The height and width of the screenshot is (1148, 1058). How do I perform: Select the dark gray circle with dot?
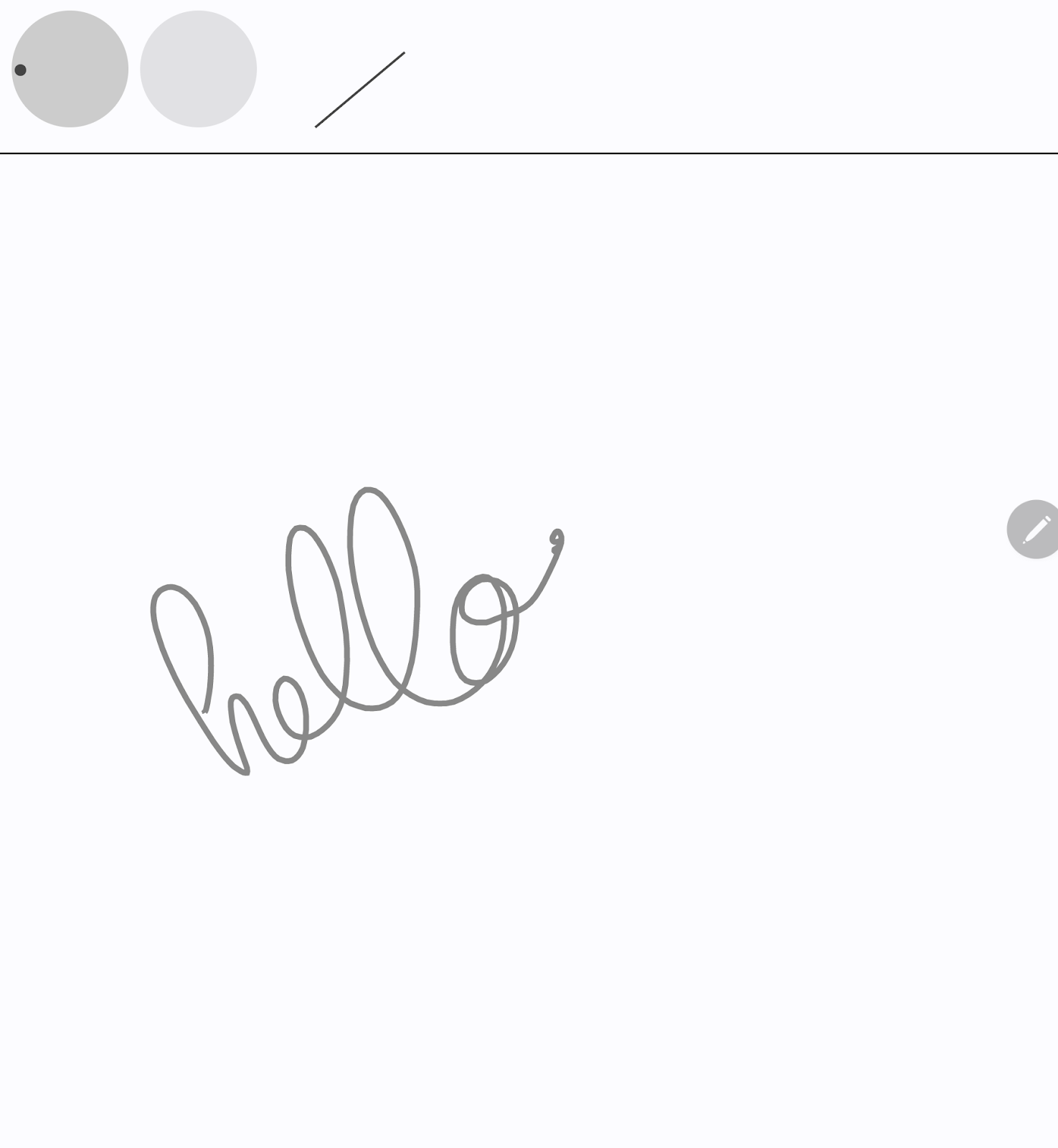[x=70, y=69]
